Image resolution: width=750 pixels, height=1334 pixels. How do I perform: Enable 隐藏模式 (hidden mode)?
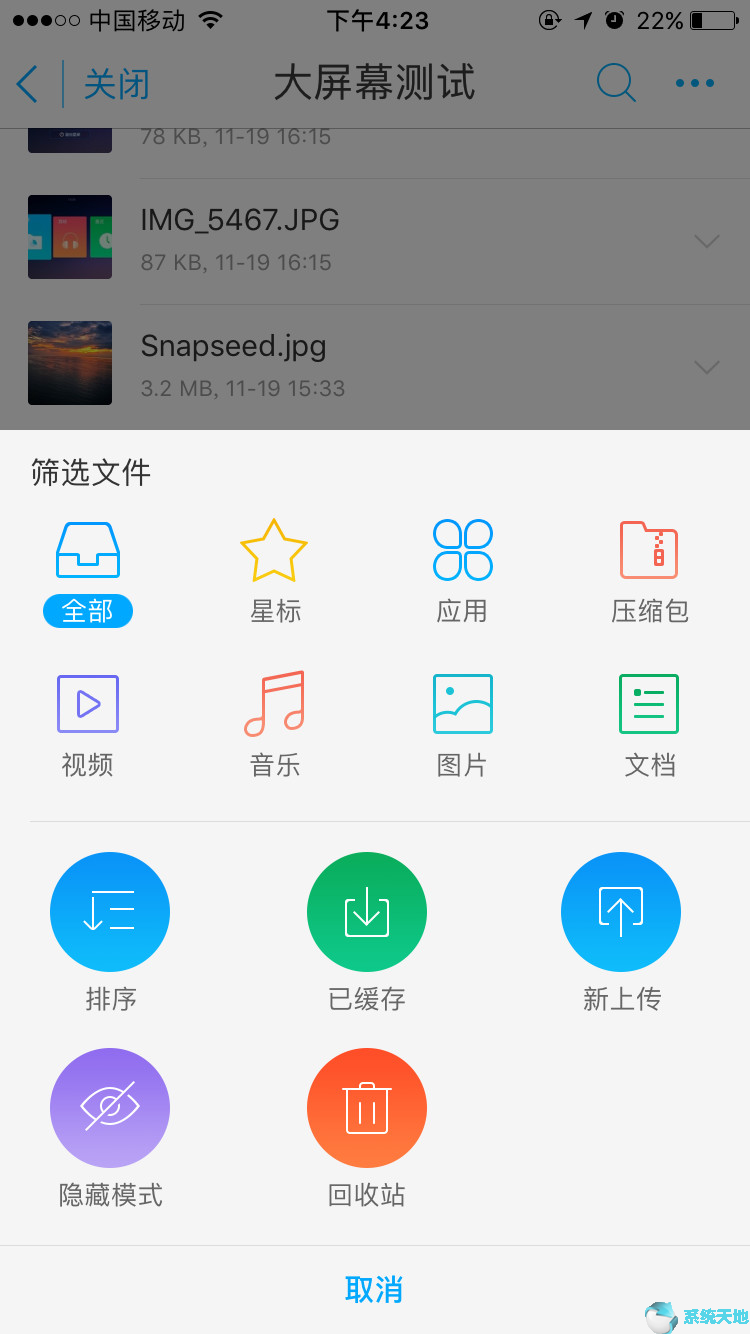110,1107
